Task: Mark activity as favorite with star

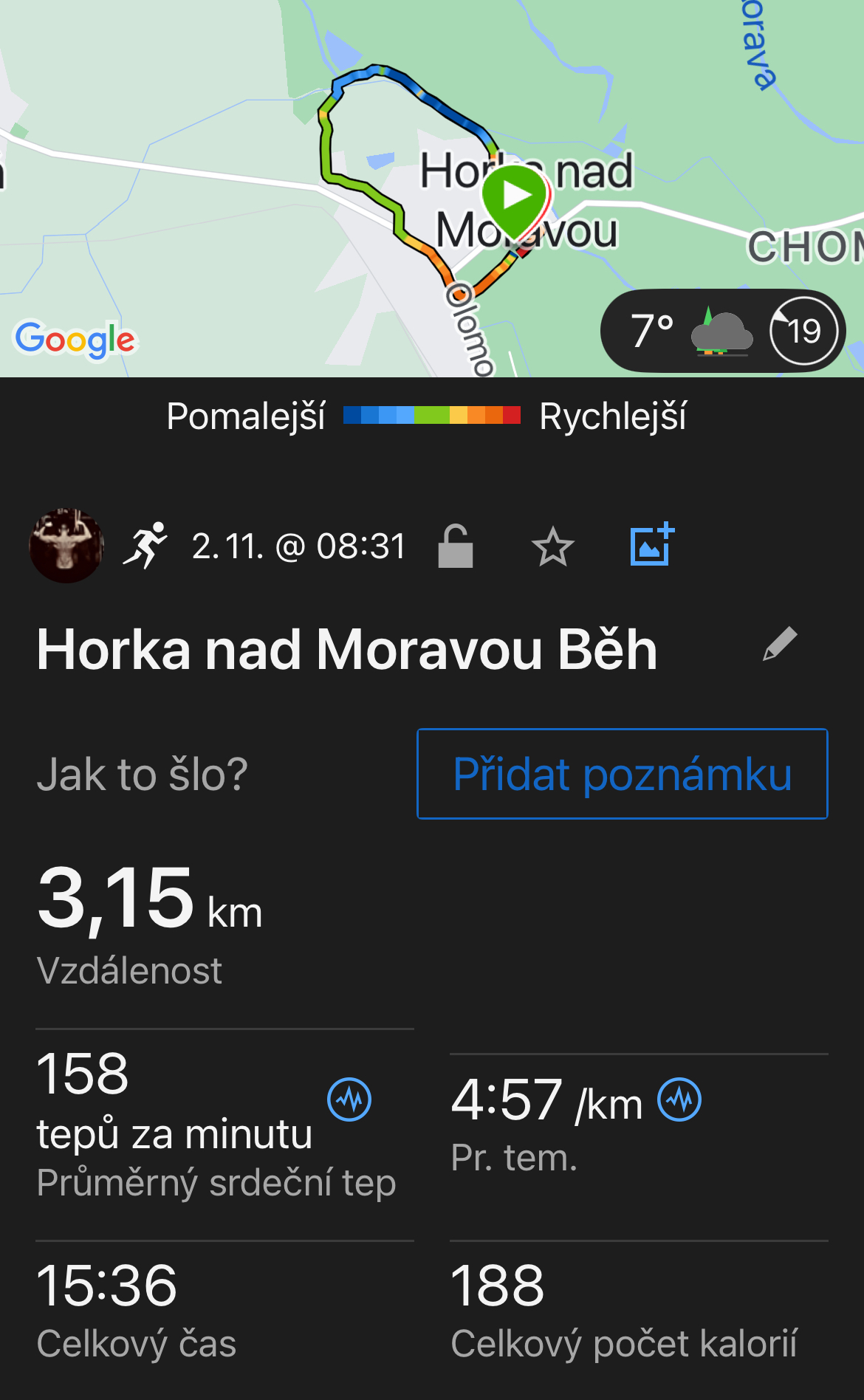Action: (x=552, y=547)
